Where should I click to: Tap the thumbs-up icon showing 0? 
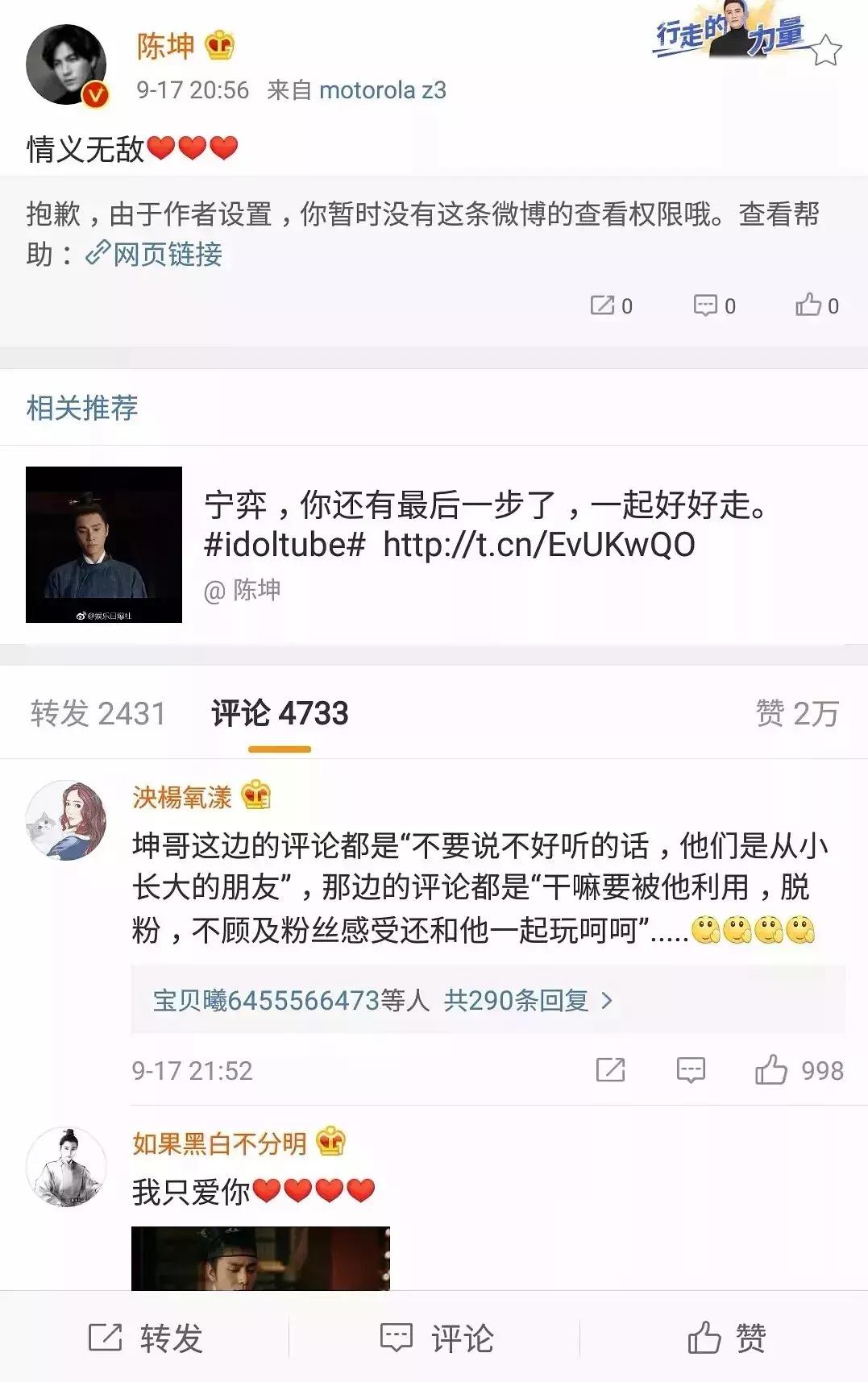click(x=809, y=305)
